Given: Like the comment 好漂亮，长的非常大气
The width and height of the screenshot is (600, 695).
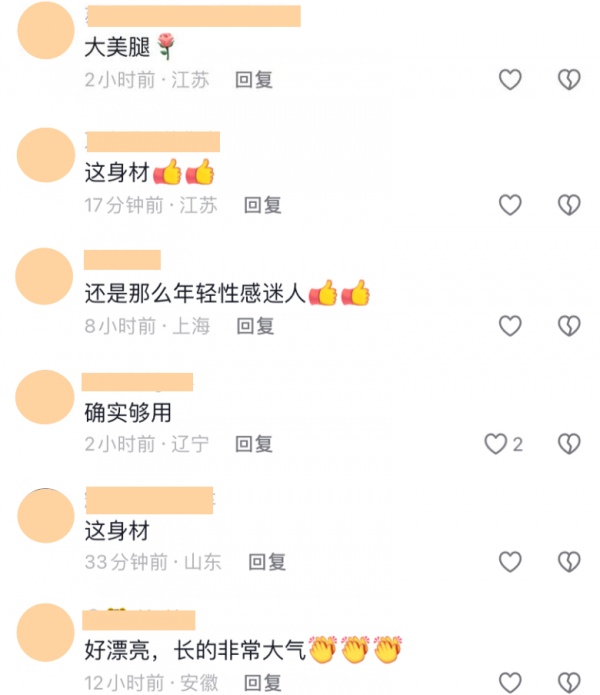Looking at the screenshot, I should [510, 683].
